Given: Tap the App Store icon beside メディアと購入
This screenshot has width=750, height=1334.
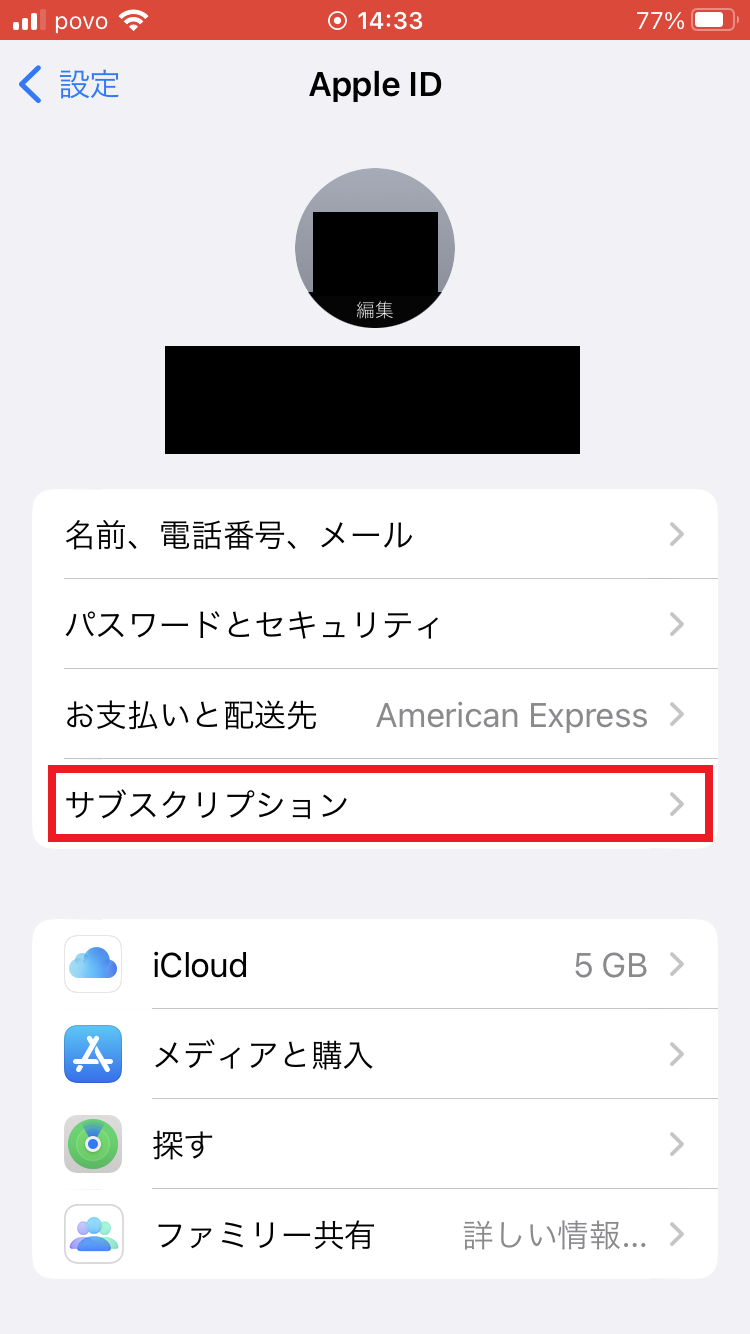Looking at the screenshot, I should pyautogui.click(x=92, y=1054).
